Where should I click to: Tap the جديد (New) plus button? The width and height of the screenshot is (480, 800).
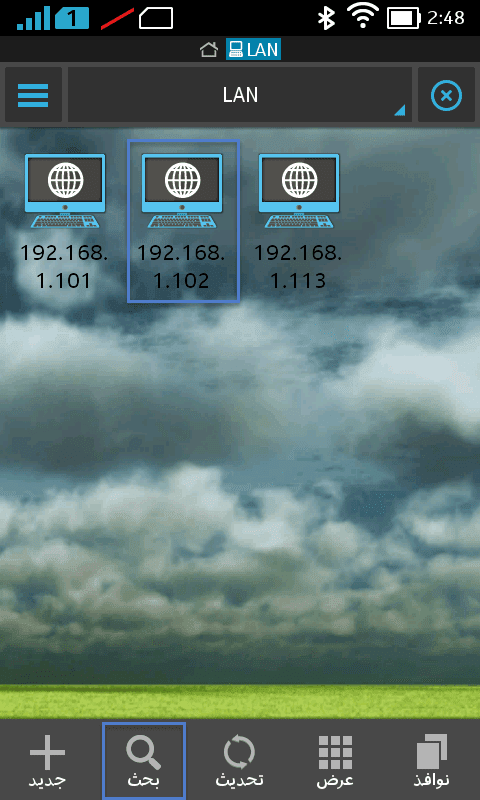coord(47,761)
